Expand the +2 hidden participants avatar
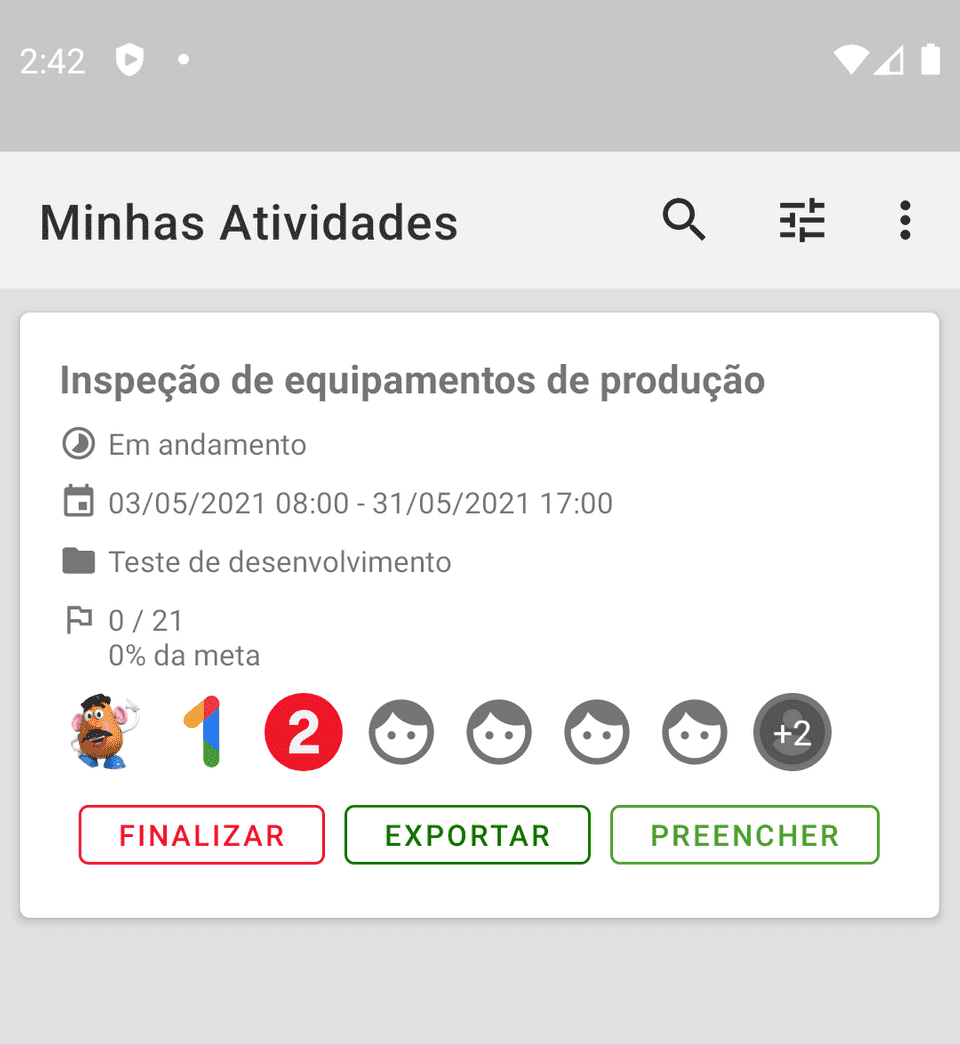960x1044 pixels. 792,732
